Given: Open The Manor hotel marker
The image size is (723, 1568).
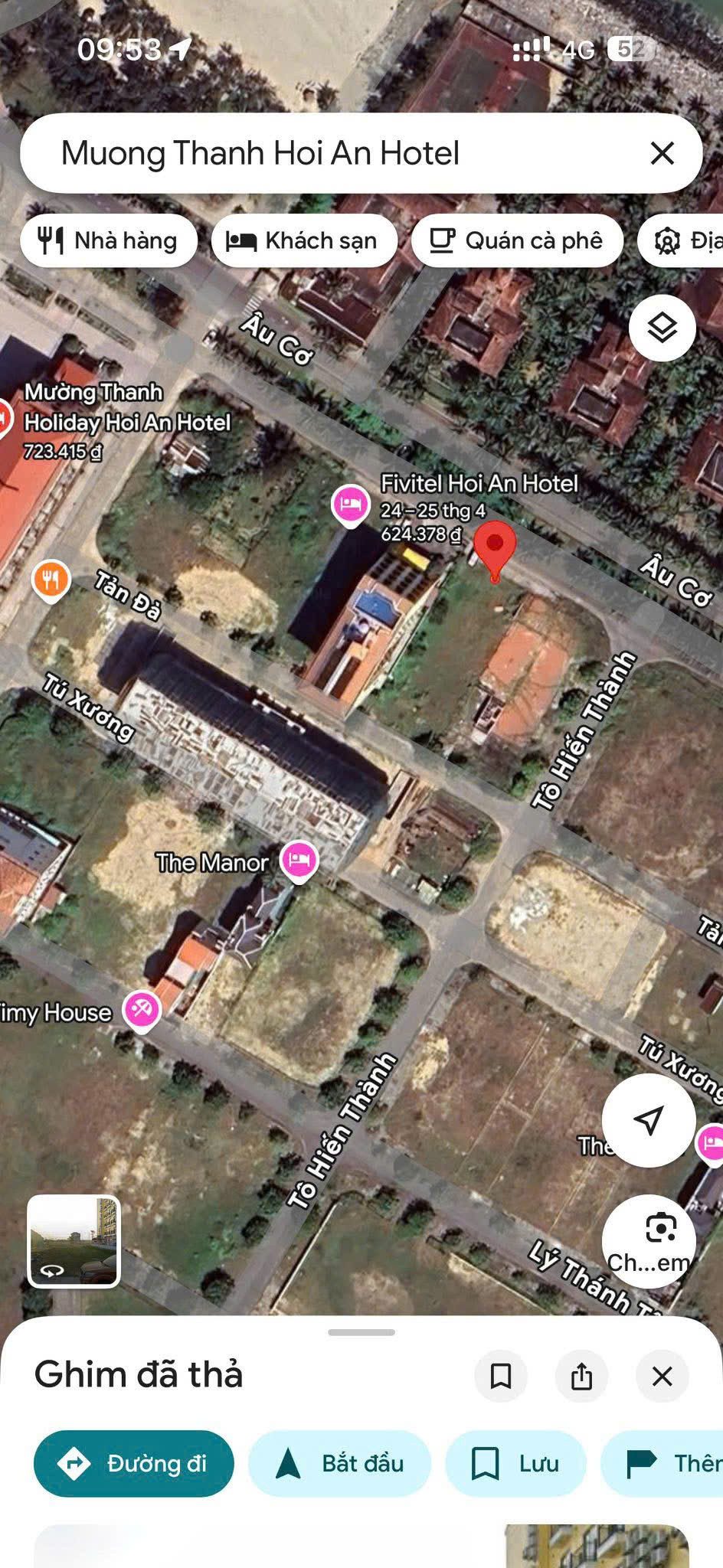Looking at the screenshot, I should click(299, 861).
